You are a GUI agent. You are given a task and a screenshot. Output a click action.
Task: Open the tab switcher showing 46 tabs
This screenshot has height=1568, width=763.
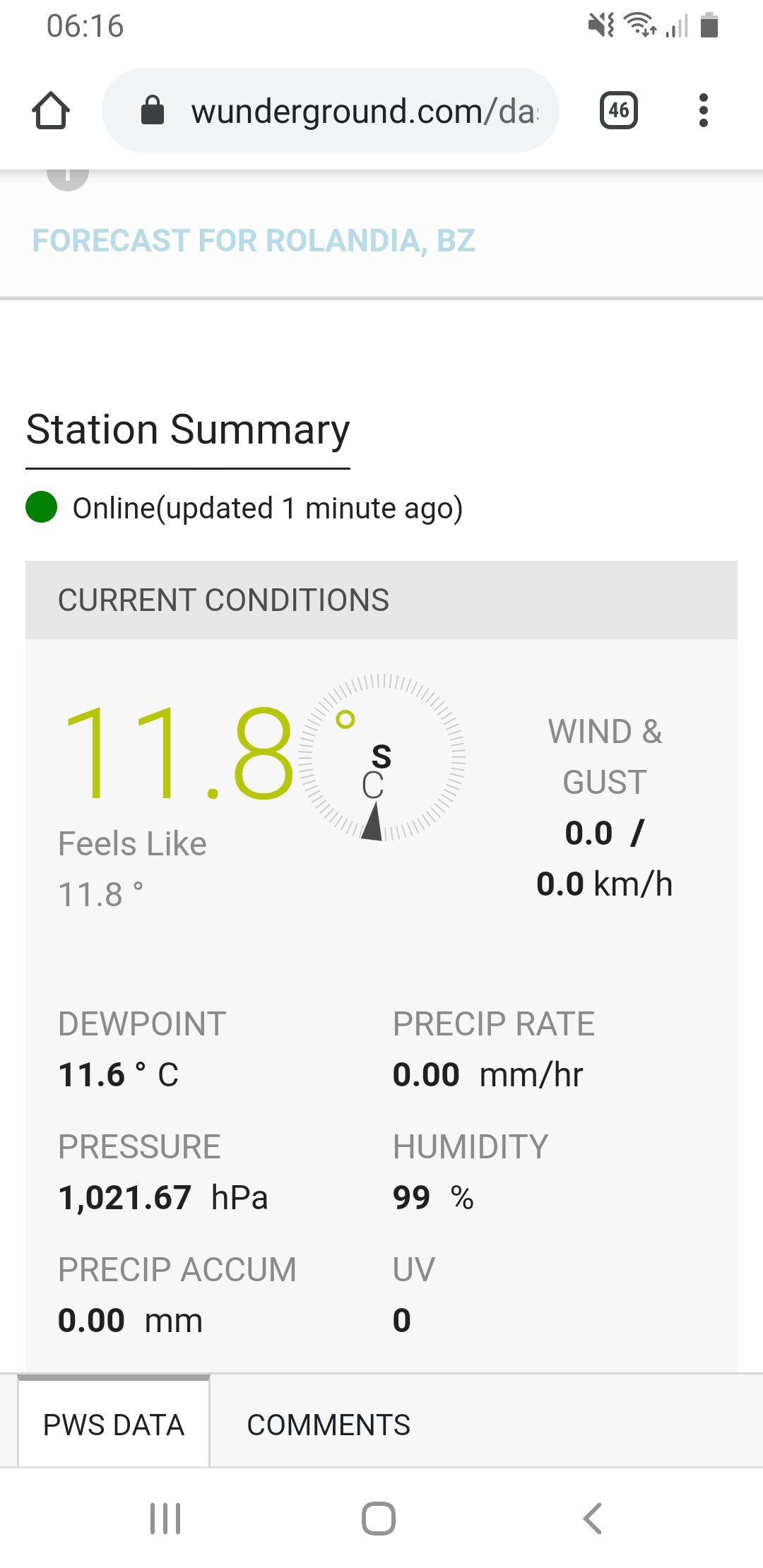619,110
